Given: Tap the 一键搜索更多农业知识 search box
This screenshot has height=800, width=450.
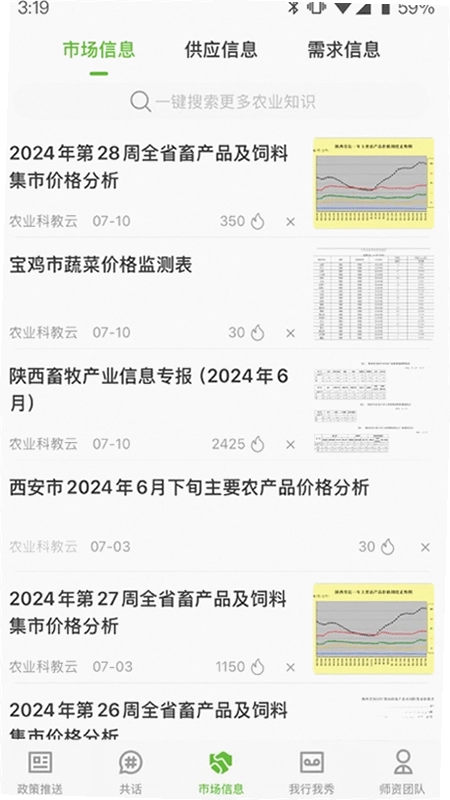Looking at the screenshot, I should pyautogui.click(x=222, y=102).
